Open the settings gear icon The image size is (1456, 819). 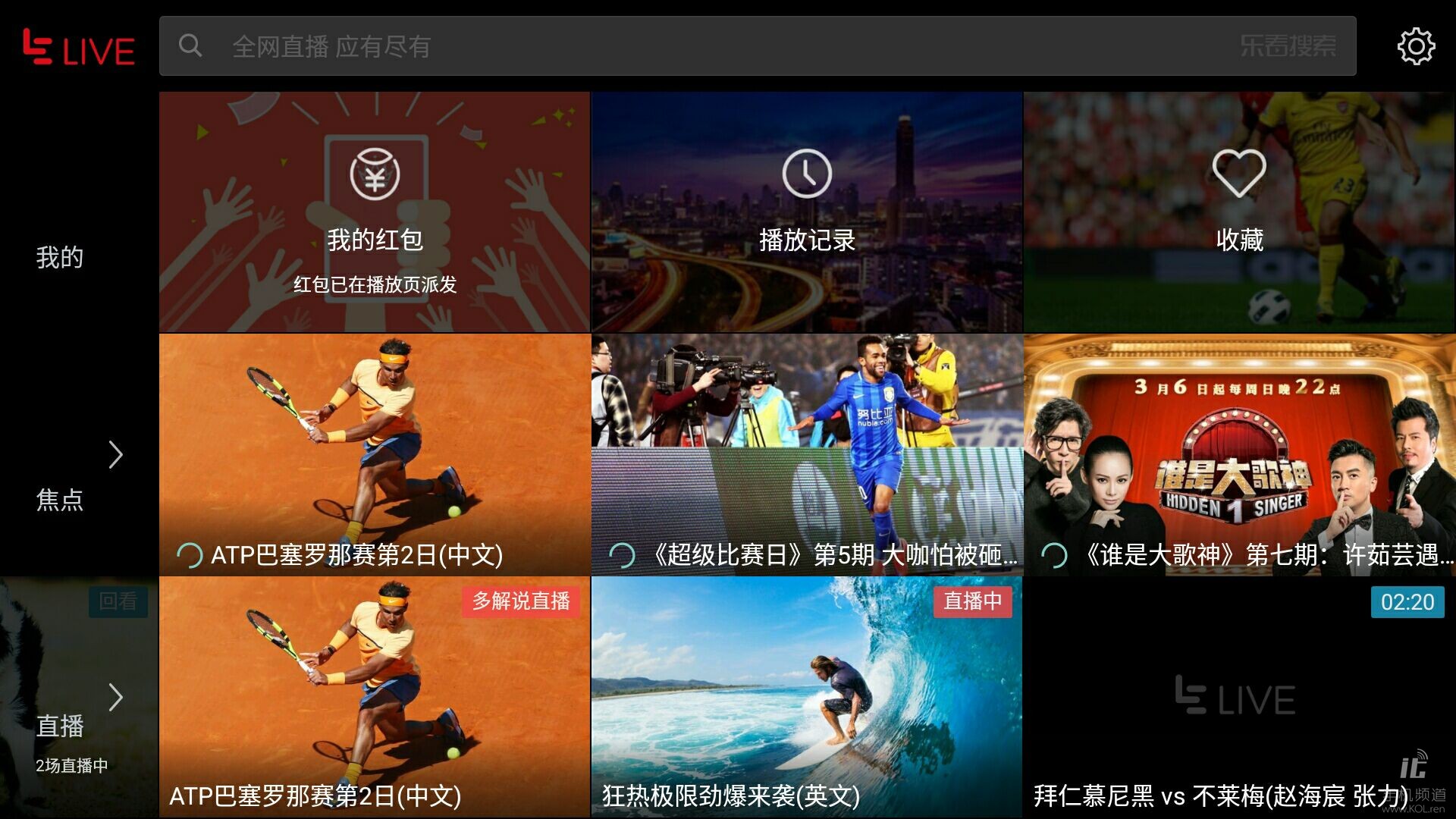[x=1416, y=46]
